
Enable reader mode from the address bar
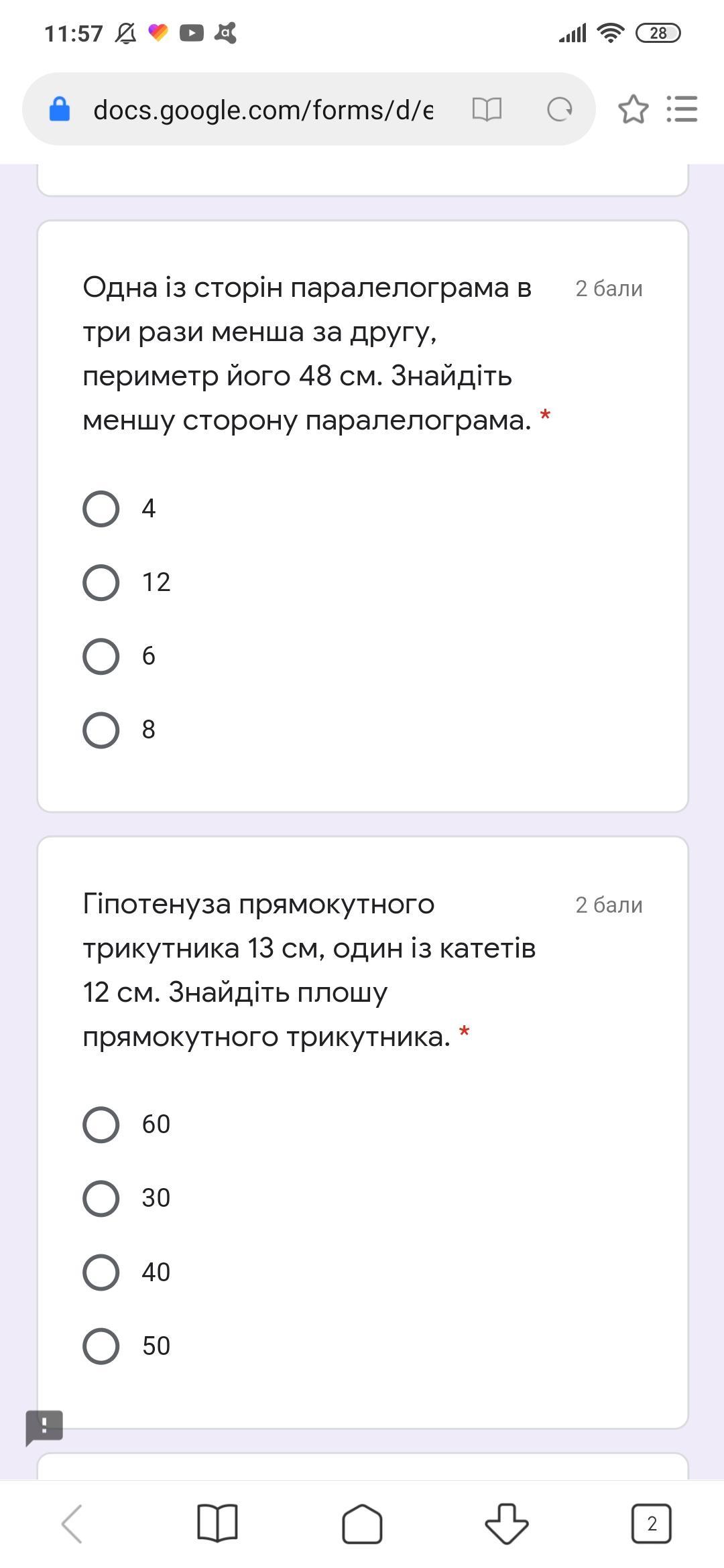487,109
